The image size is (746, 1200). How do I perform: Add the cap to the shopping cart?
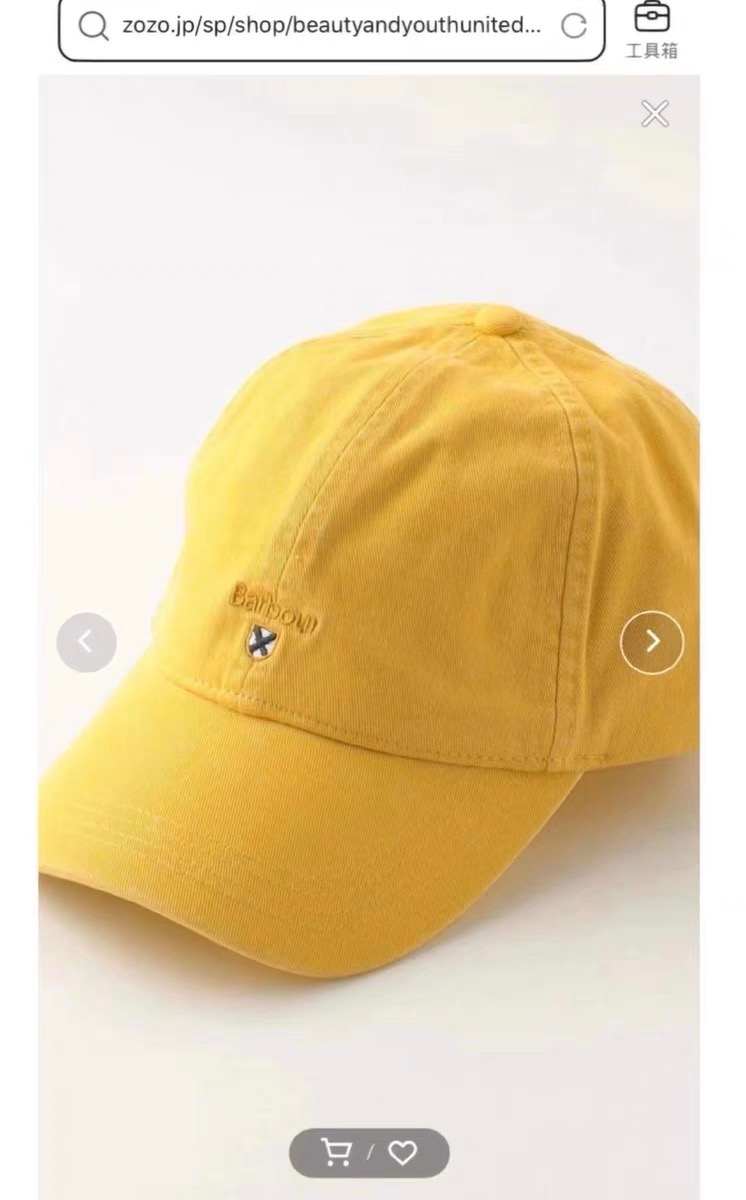[337, 1153]
